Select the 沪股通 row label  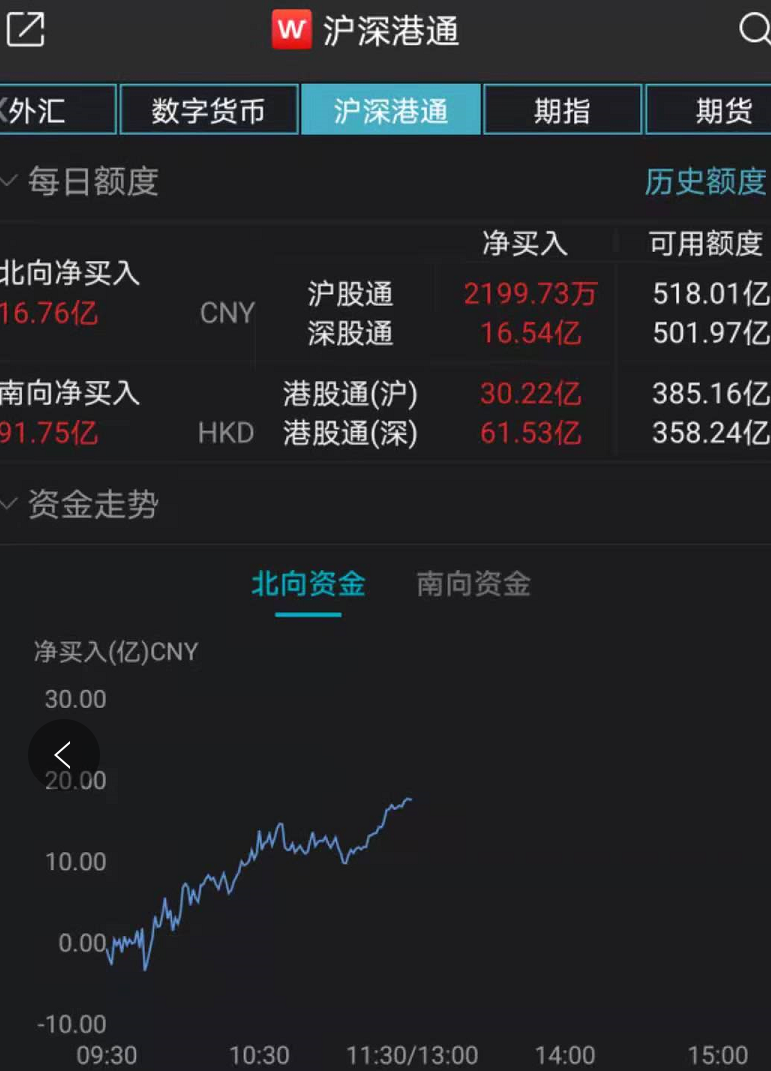tap(349, 294)
